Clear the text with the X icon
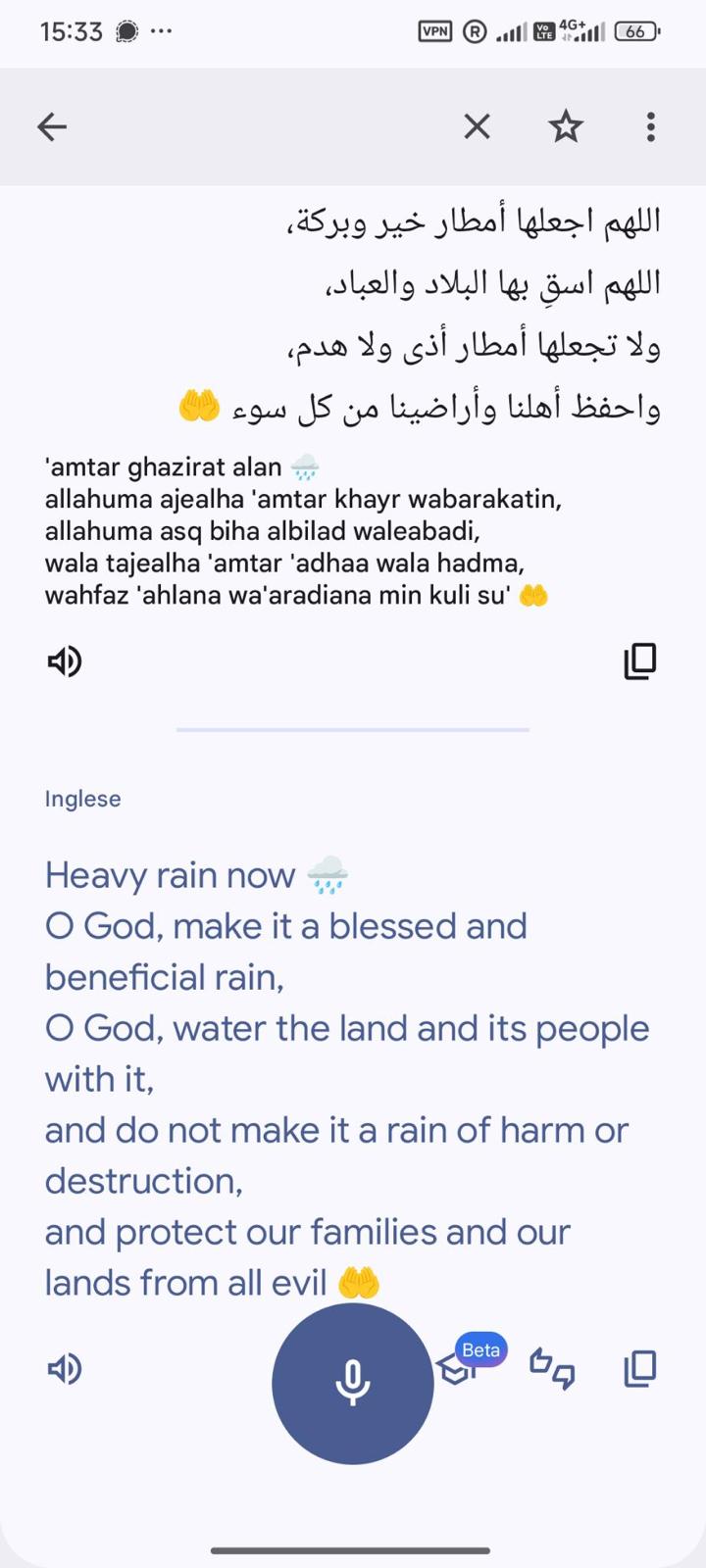The width and height of the screenshot is (706, 1568). tap(477, 126)
